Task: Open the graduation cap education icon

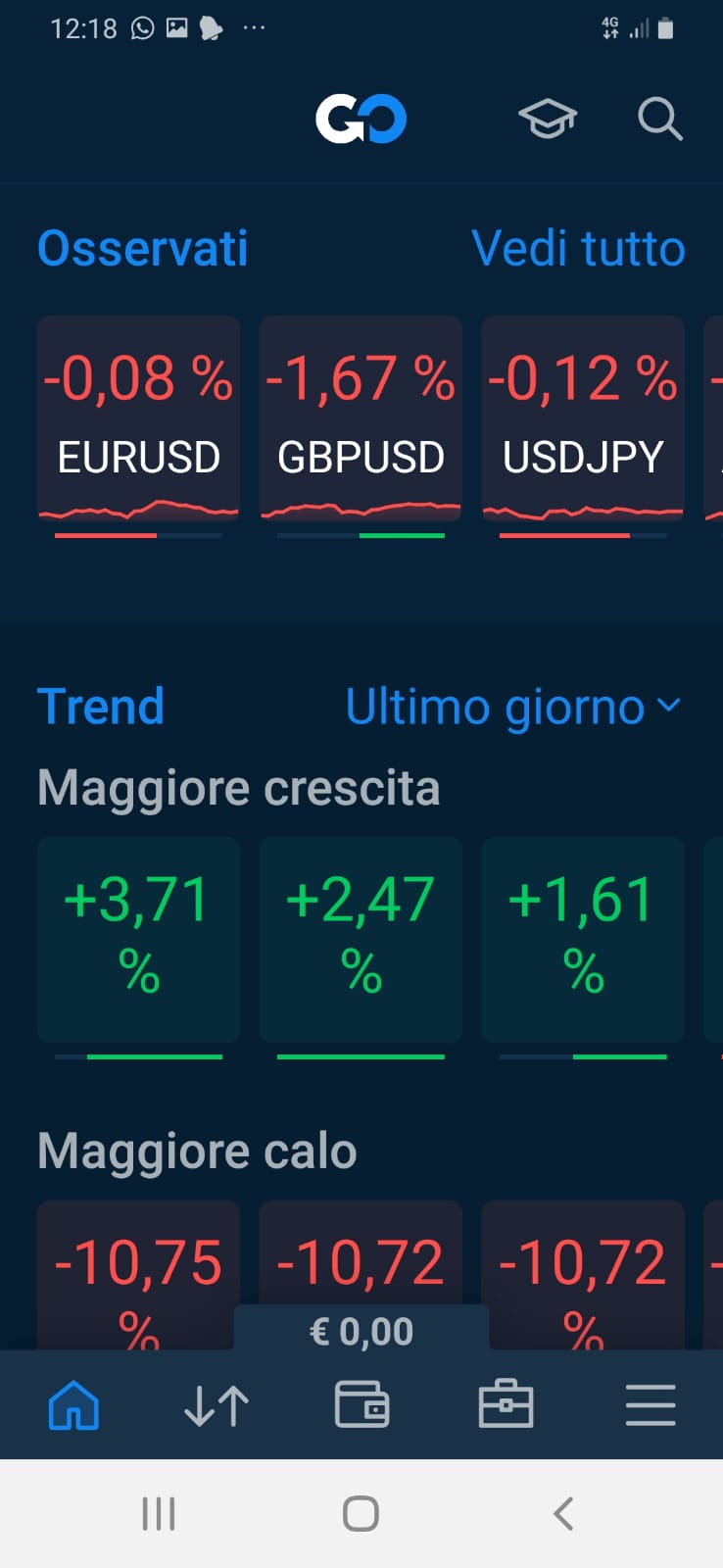Action: pyautogui.click(x=548, y=120)
